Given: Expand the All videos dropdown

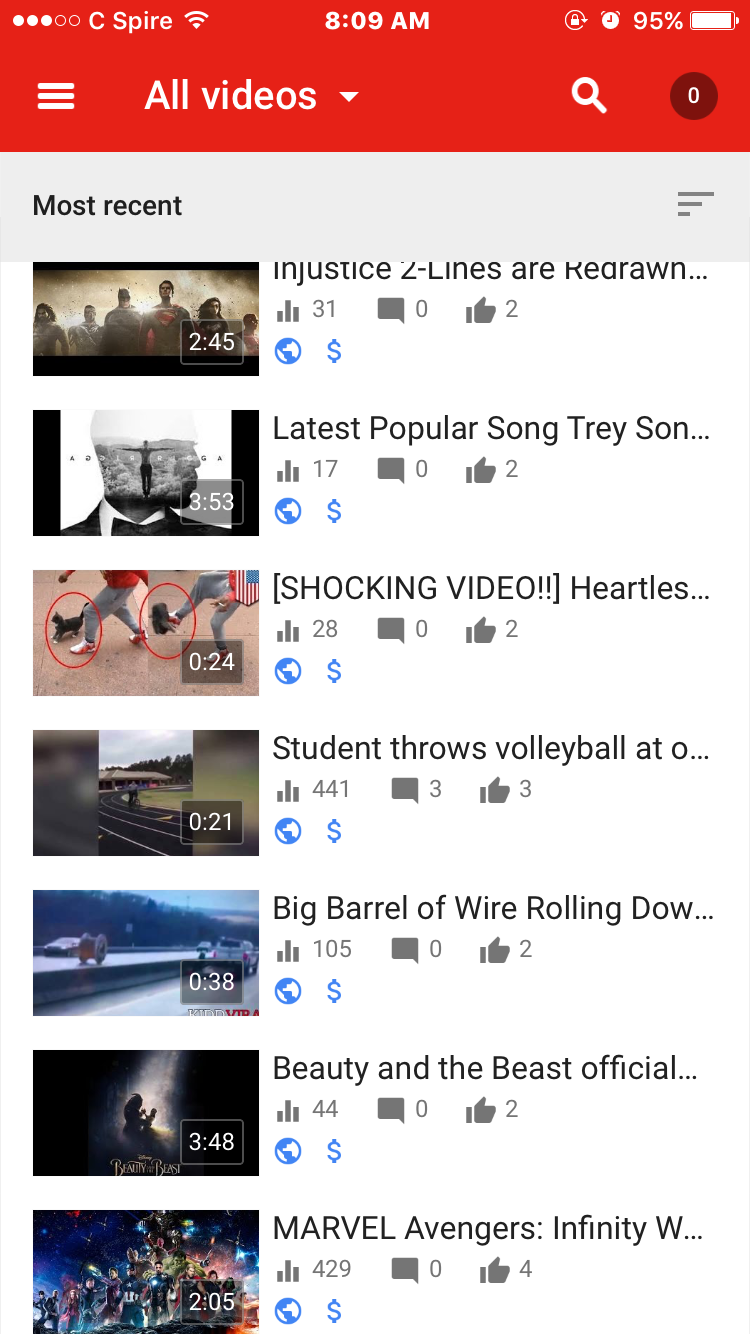Looking at the screenshot, I should [x=252, y=96].
